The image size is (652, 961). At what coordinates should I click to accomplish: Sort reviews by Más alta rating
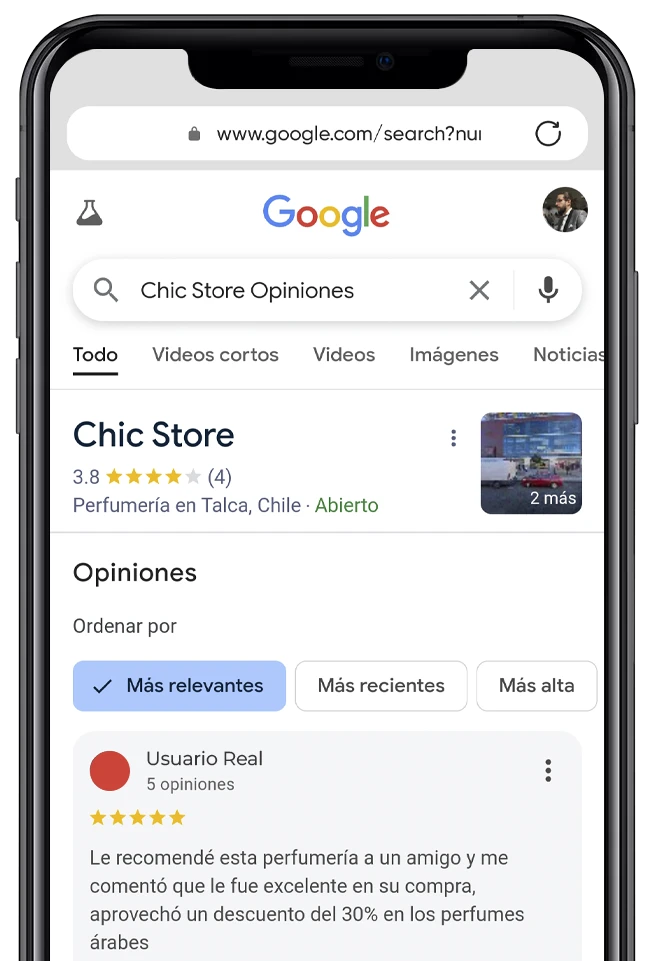(x=536, y=686)
